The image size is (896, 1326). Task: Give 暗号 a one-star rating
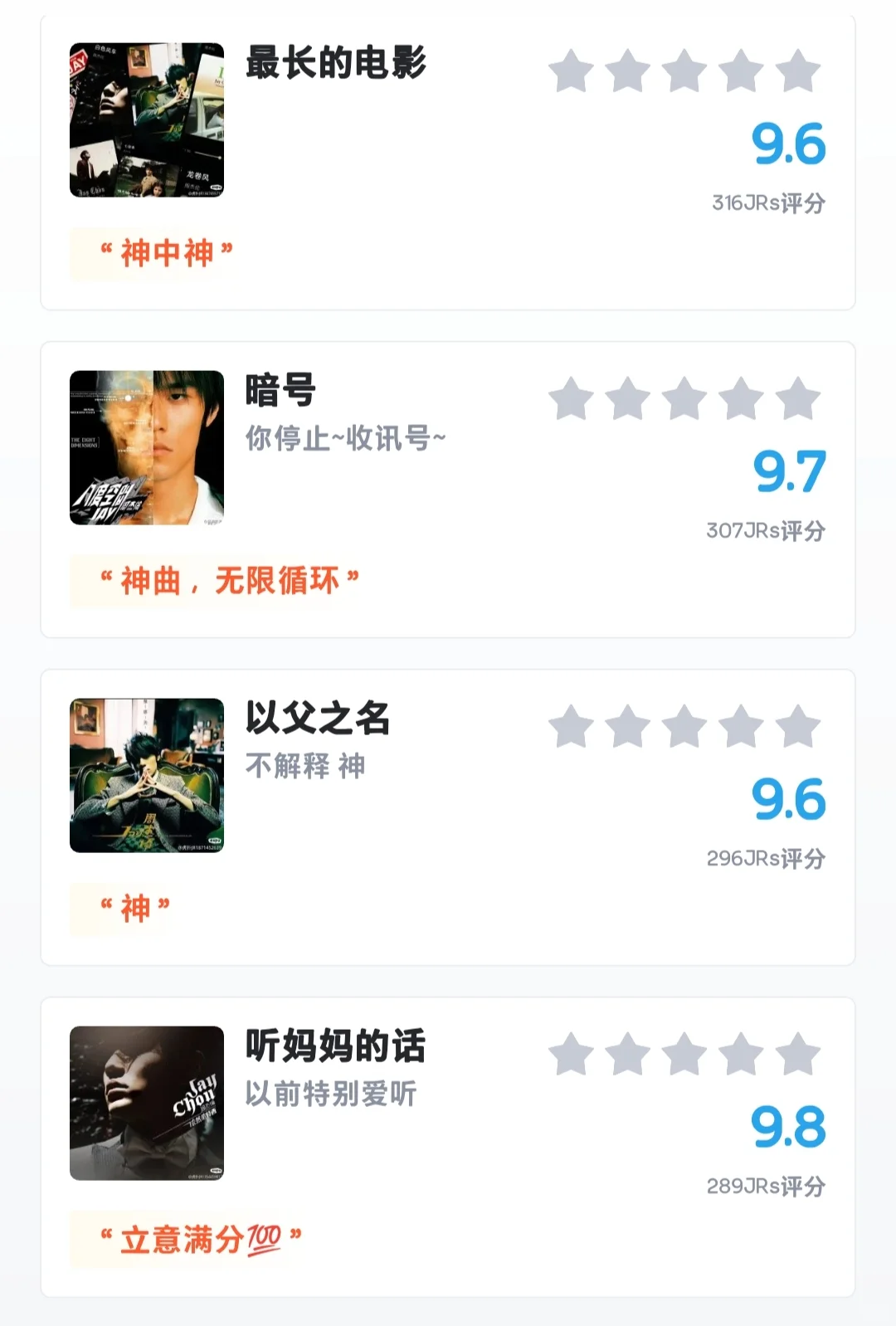click(572, 399)
